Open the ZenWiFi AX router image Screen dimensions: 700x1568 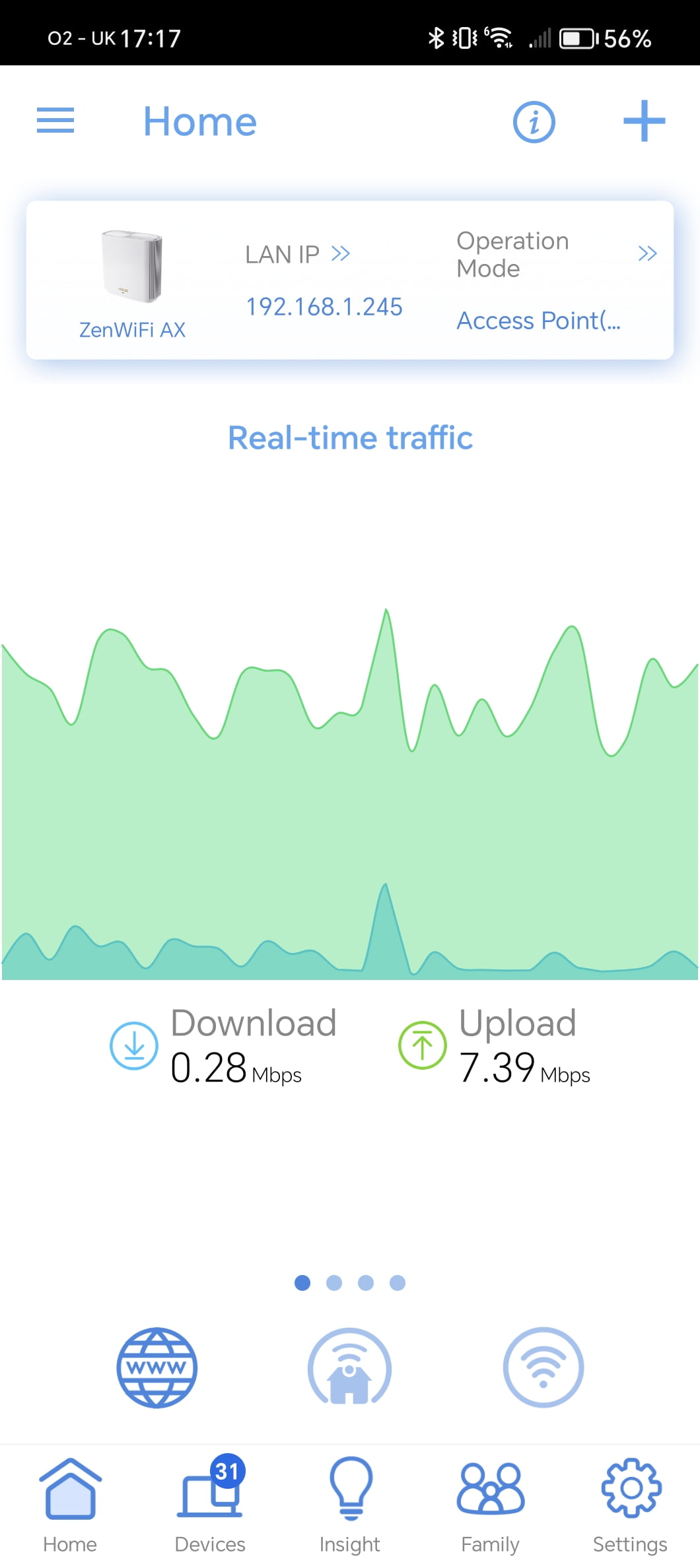132,267
